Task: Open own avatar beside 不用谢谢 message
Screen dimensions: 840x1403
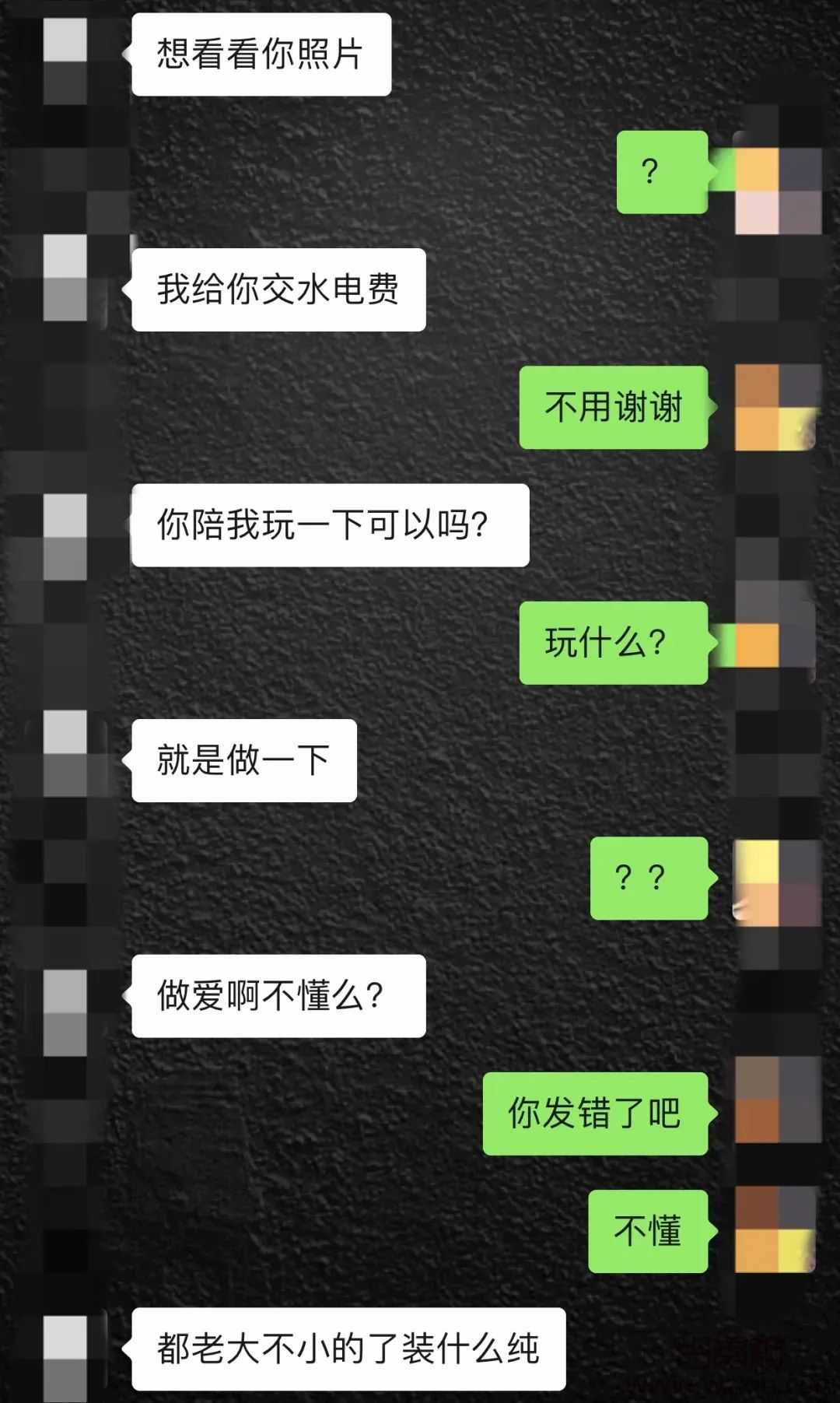Action: tap(778, 407)
